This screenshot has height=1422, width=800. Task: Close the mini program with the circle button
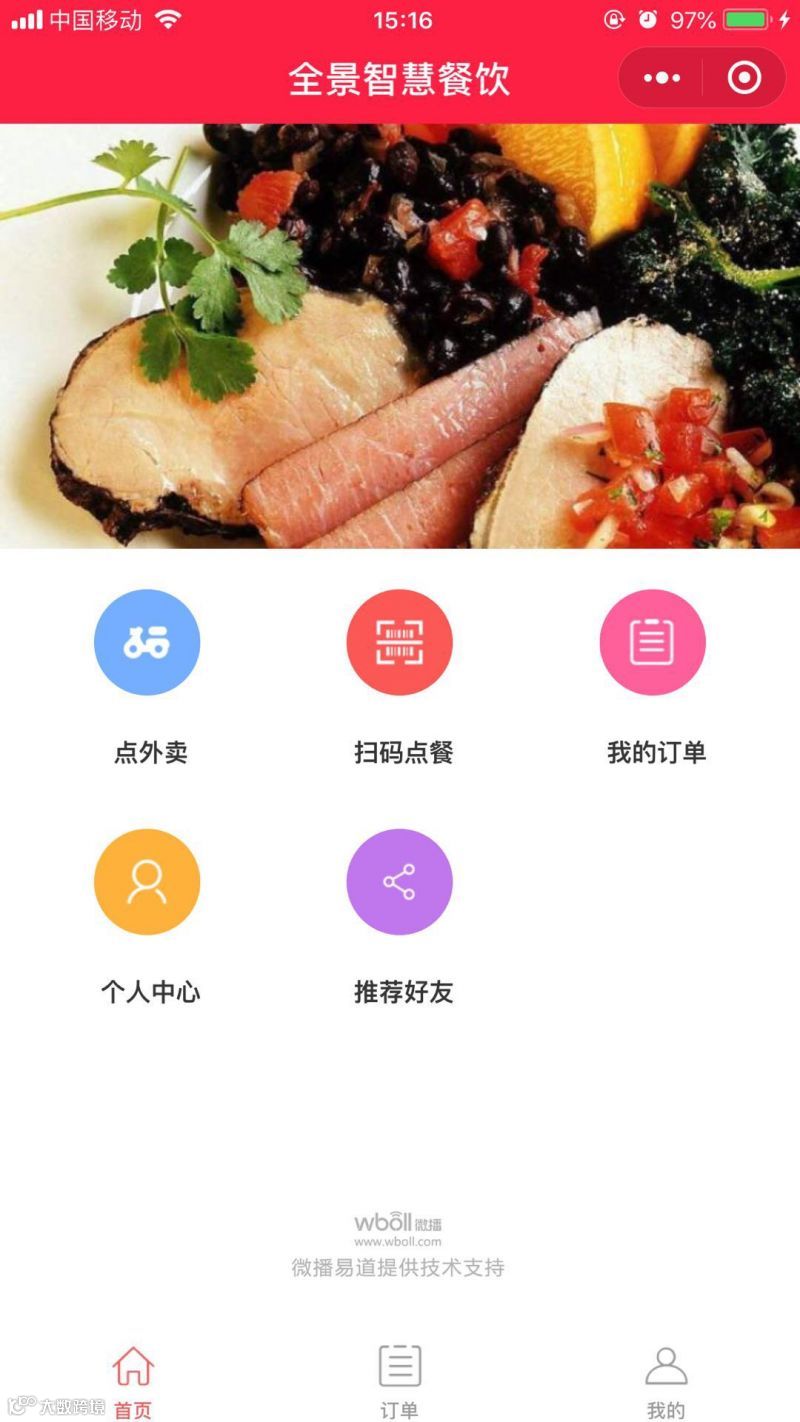point(744,78)
